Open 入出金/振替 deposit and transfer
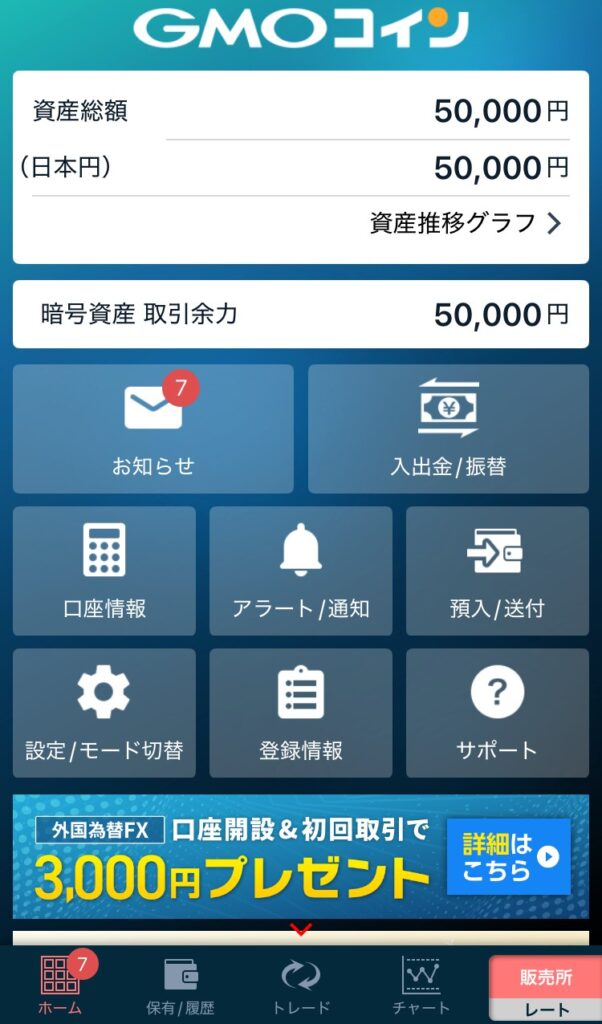The width and height of the screenshot is (602, 1024). (448, 428)
